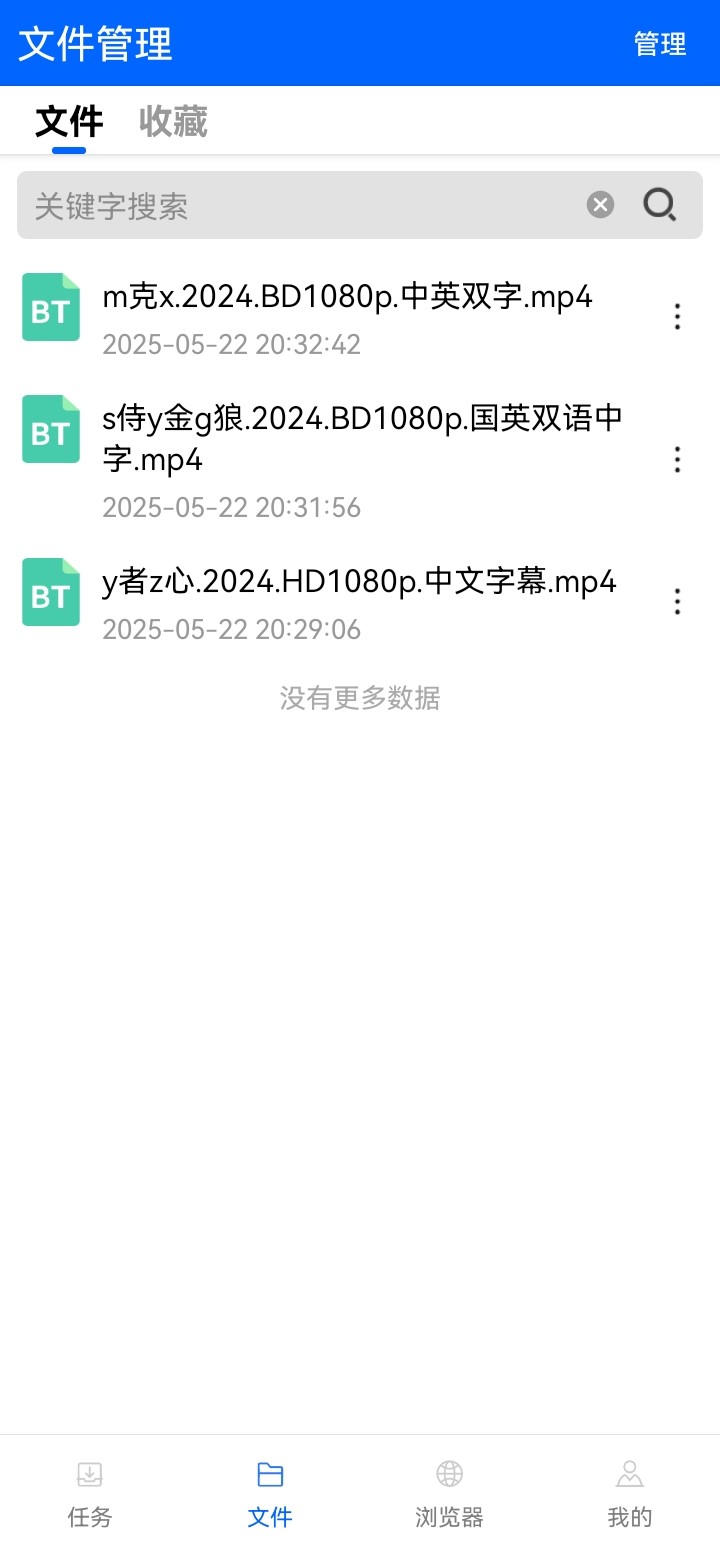The image size is (720, 1554).
Task: Select the 文件 tab
Action: pyautogui.click(x=68, y=121)
